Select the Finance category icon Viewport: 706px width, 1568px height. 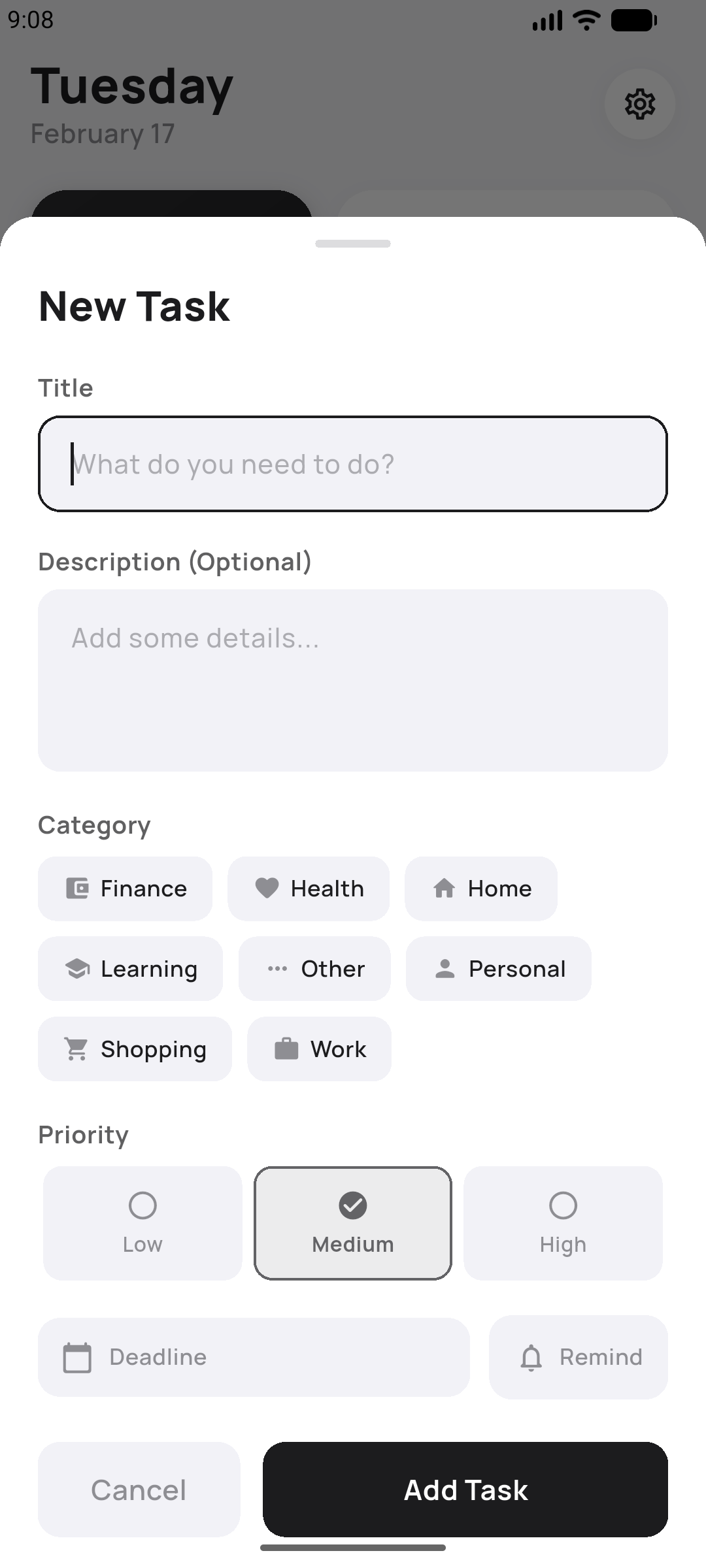point(77,888)
